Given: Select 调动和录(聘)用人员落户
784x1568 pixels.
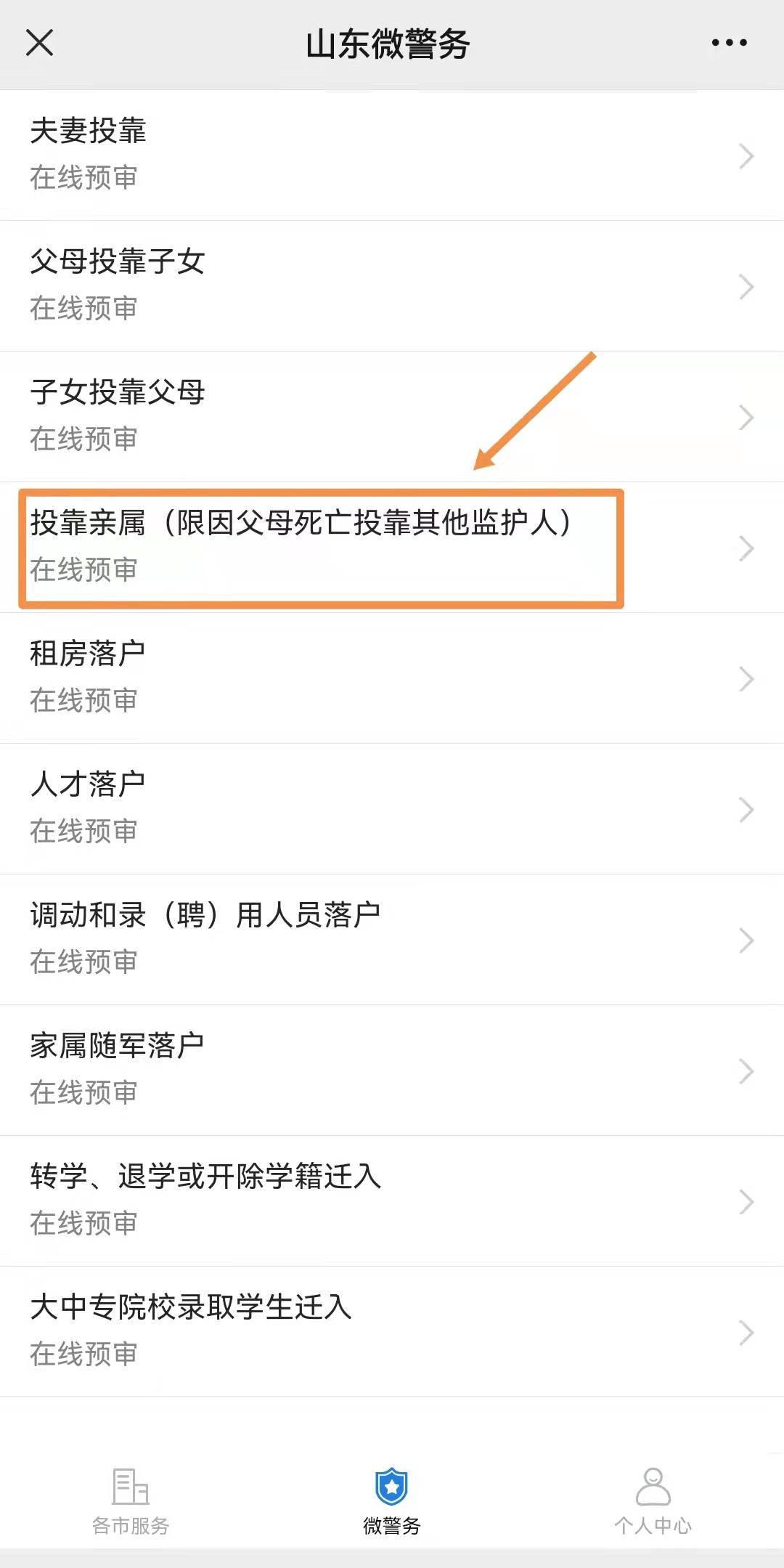Looking at the screenshot, I should coord(392,939).
